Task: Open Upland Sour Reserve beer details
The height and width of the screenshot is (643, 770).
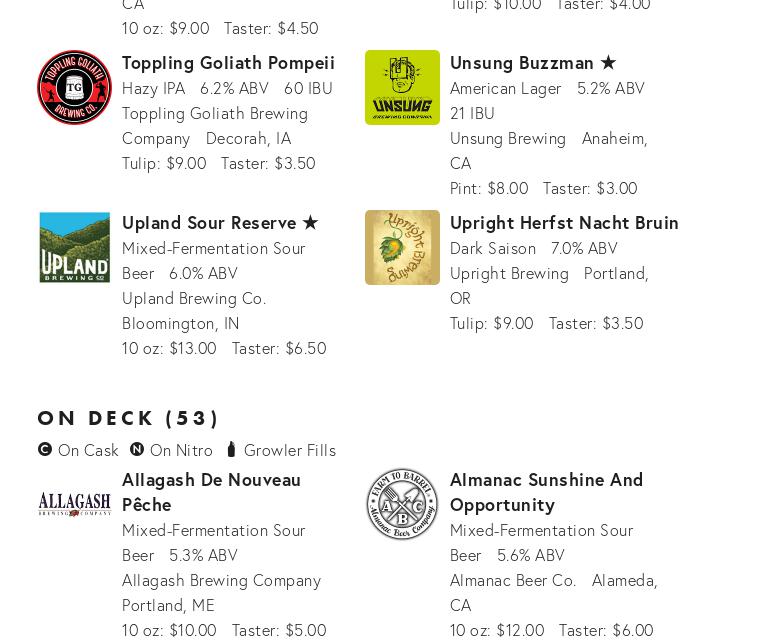Action: pyautogui.click(x=209, y=222)
